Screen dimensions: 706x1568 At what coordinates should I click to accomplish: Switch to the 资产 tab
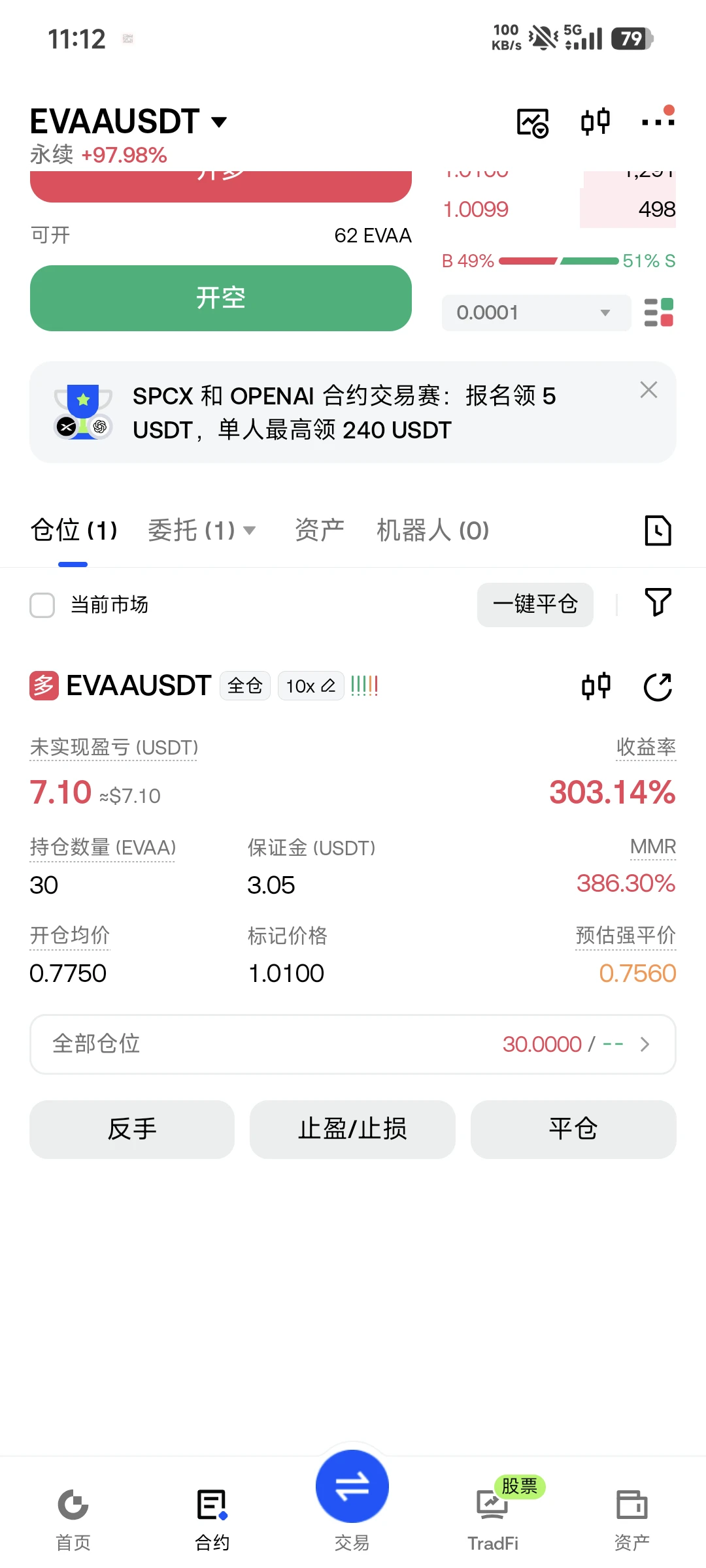click(x=319, y=530)
